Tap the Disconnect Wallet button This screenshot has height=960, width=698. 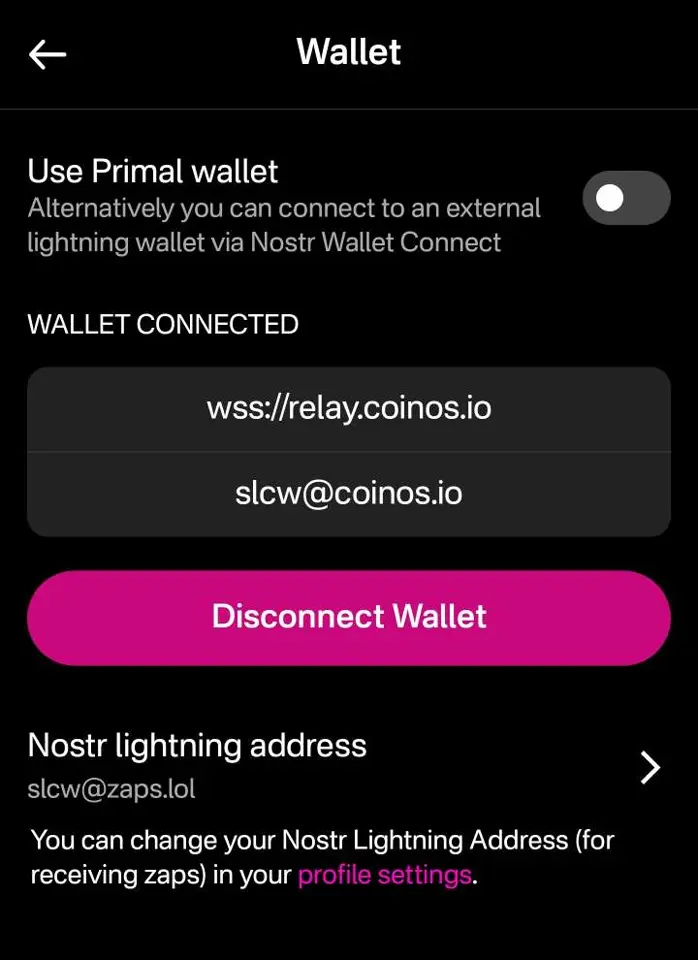348,617
